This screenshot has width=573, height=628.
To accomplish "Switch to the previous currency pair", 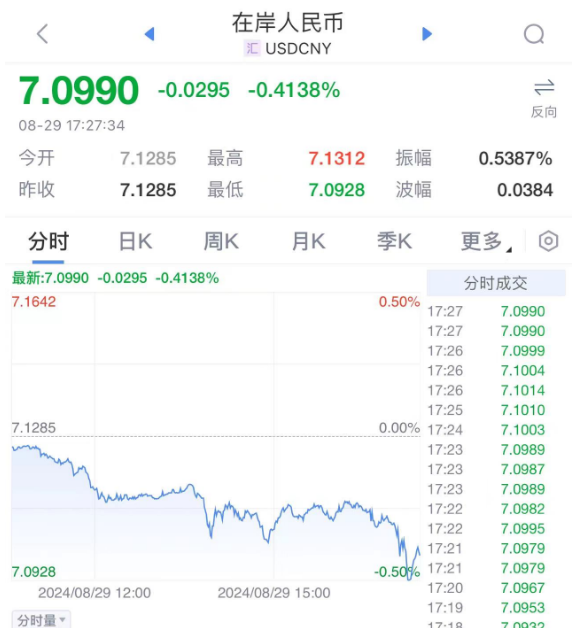I will coord(149,34).
